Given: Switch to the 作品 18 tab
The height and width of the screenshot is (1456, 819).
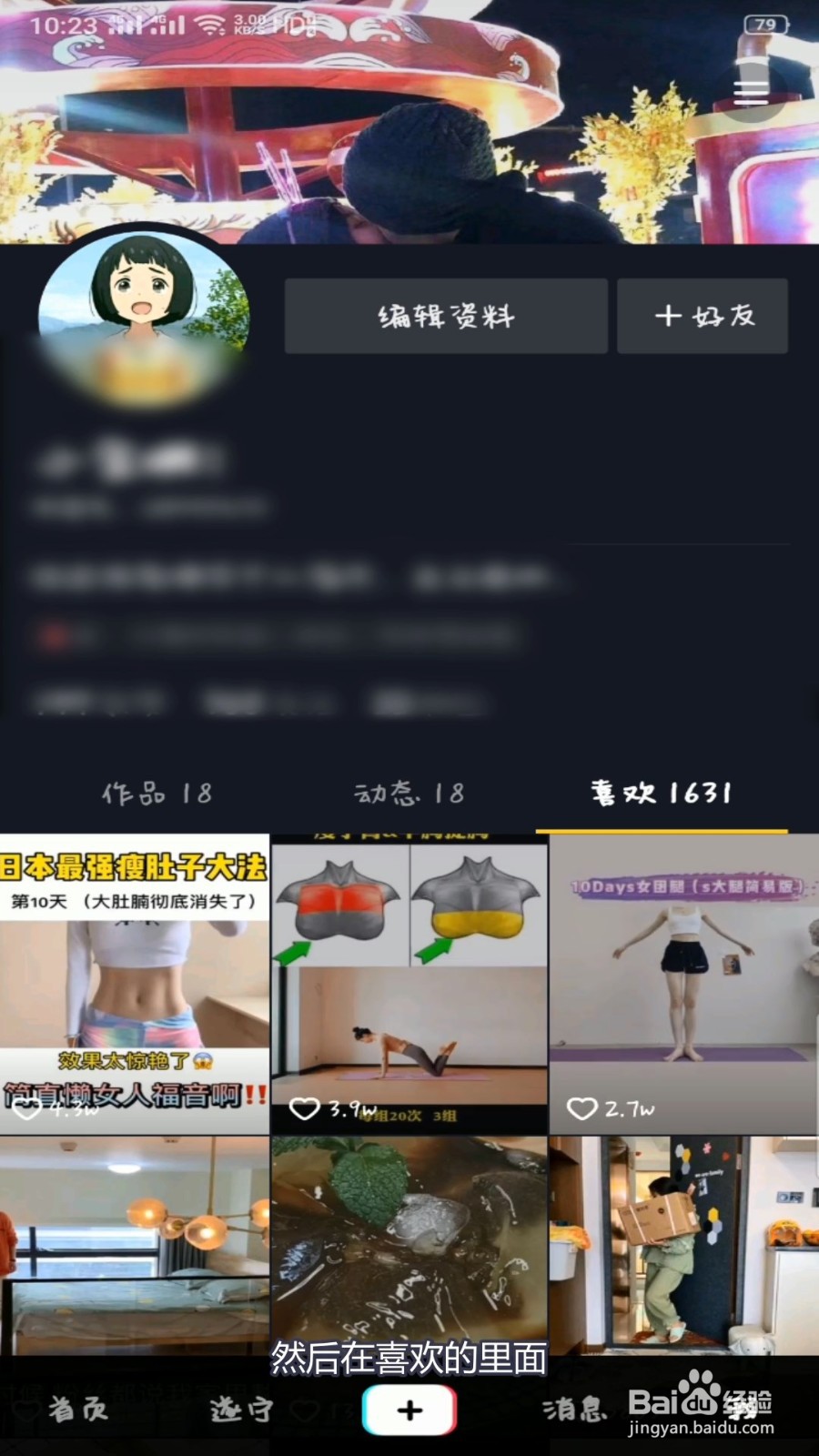Looking at the screenshot, I should 155,794.
